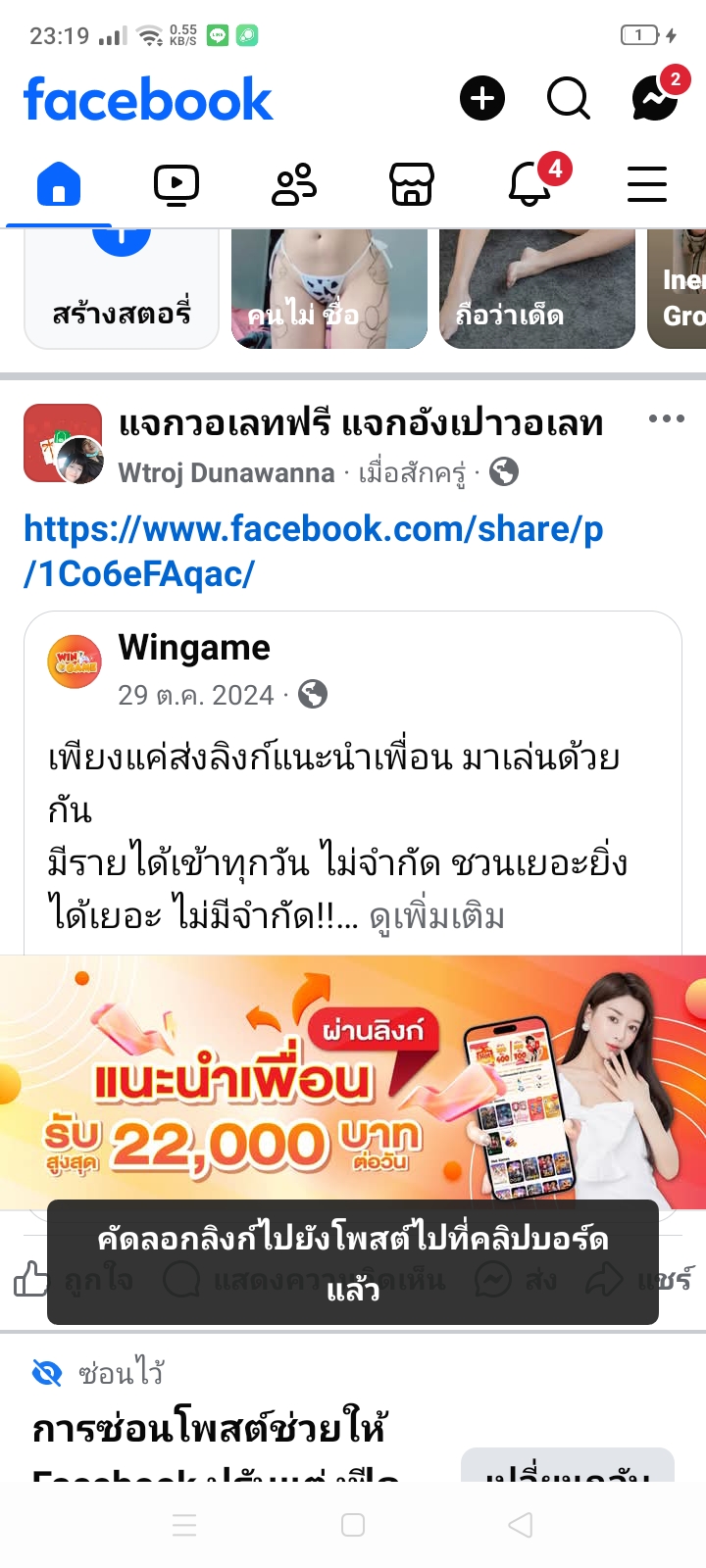Open the Friends tab
The image size is (706, 1568).
pos(294,184)
